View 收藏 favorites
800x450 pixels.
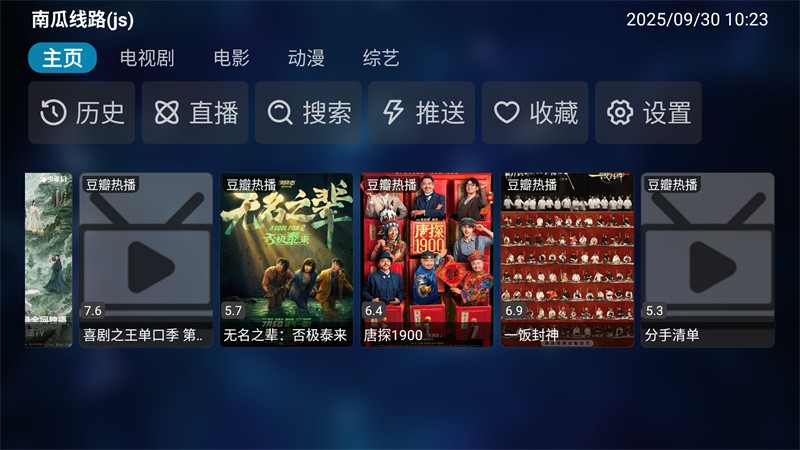tap(536, 113)
